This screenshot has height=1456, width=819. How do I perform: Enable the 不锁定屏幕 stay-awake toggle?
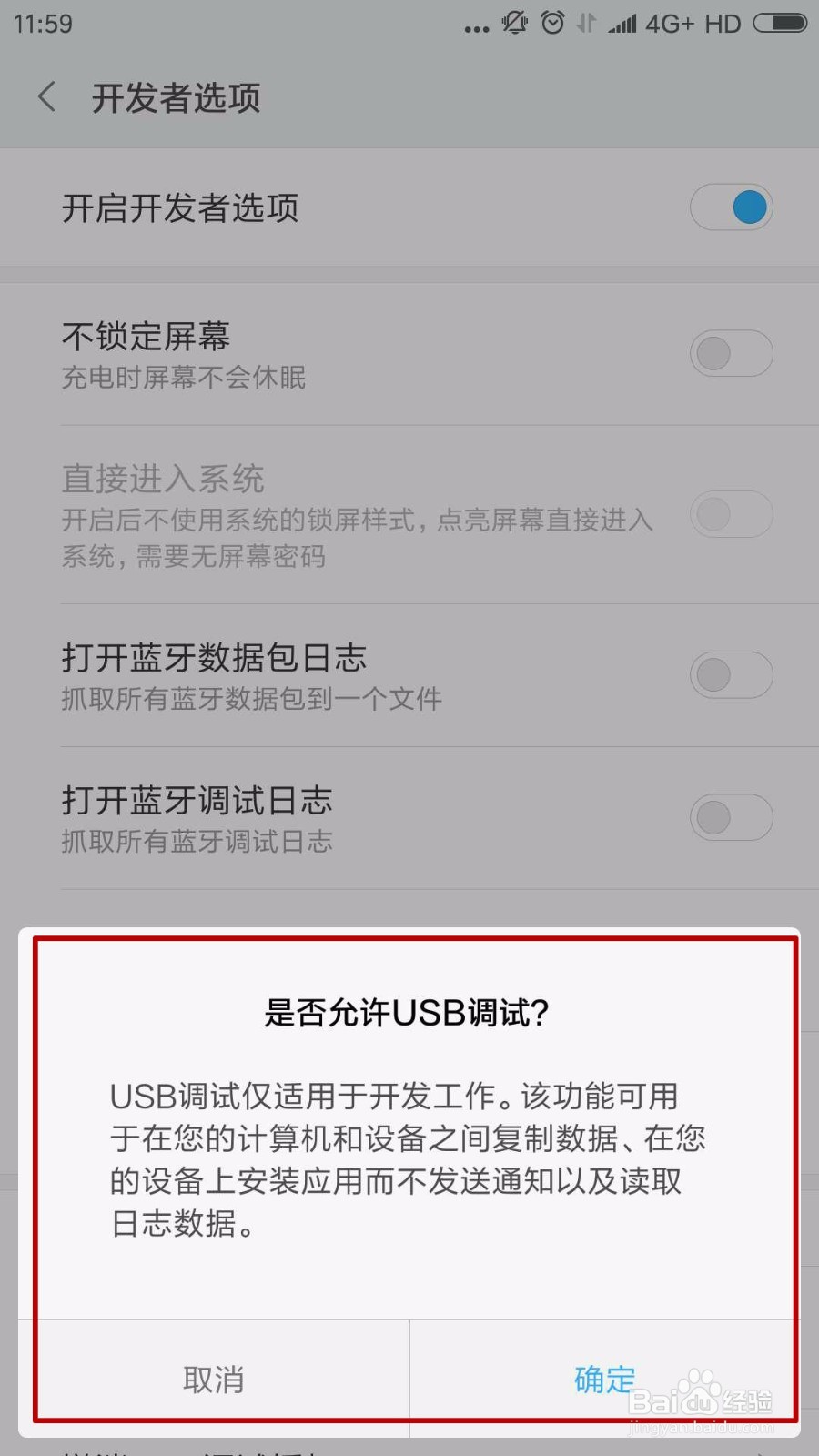731,353
